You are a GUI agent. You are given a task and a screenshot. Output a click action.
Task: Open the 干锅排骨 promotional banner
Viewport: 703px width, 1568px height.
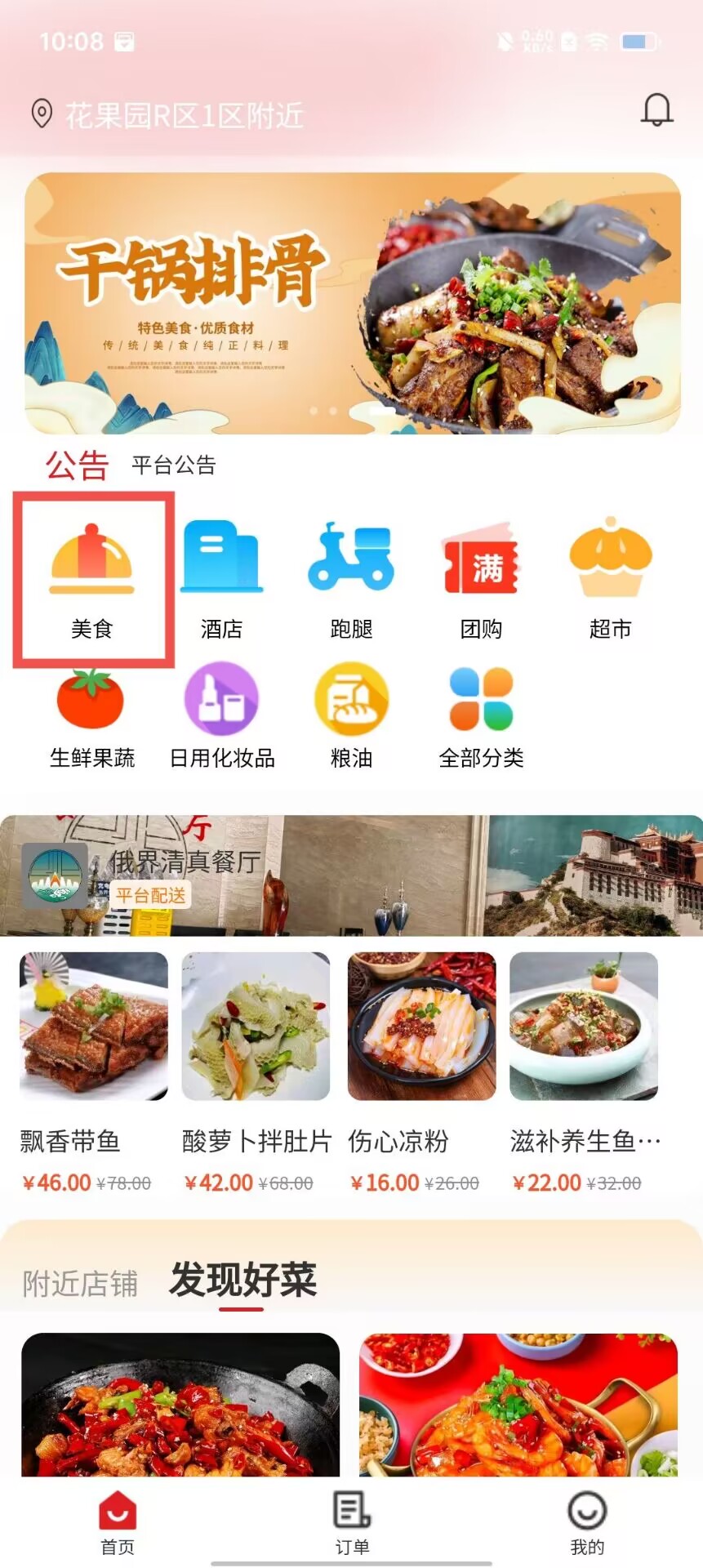(x=352, y=303)
